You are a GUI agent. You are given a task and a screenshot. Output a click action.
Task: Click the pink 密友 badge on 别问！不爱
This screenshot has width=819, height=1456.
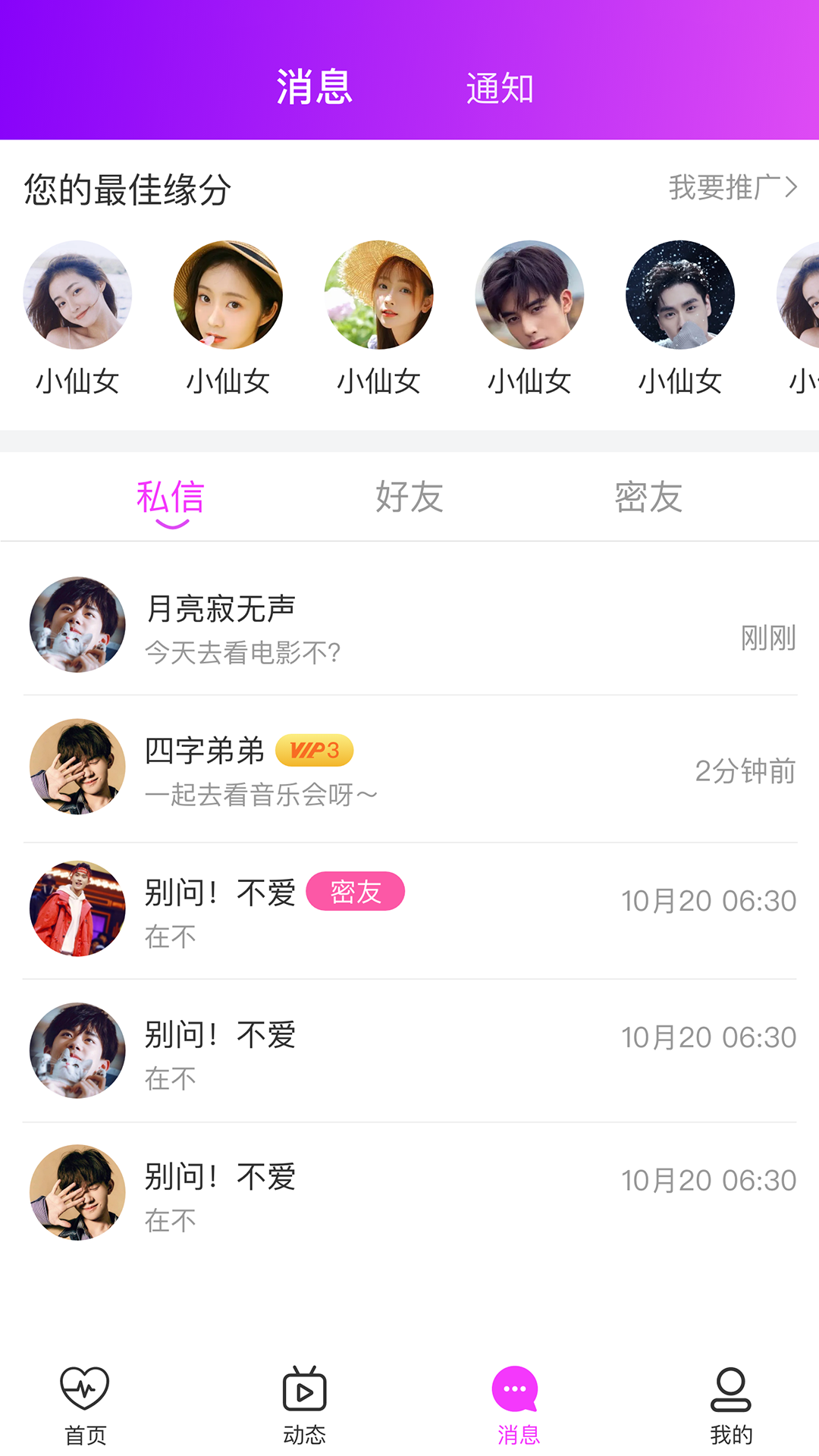pyautogui.click(x=356, y=893)
